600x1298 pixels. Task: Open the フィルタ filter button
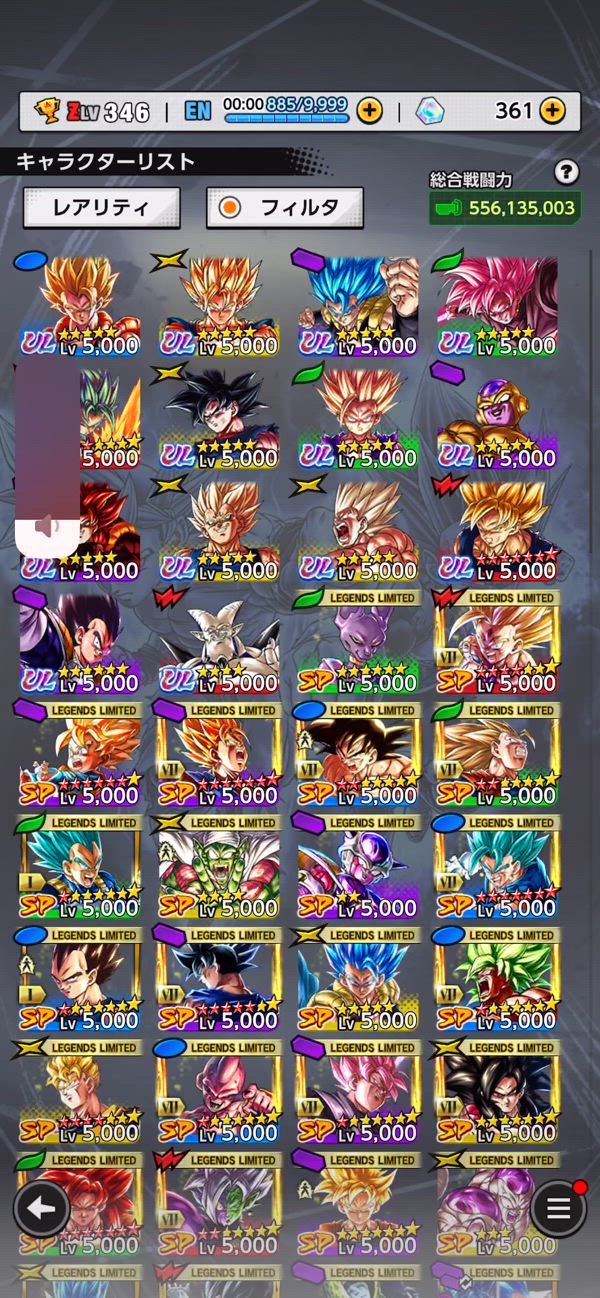tap(284, 208)
